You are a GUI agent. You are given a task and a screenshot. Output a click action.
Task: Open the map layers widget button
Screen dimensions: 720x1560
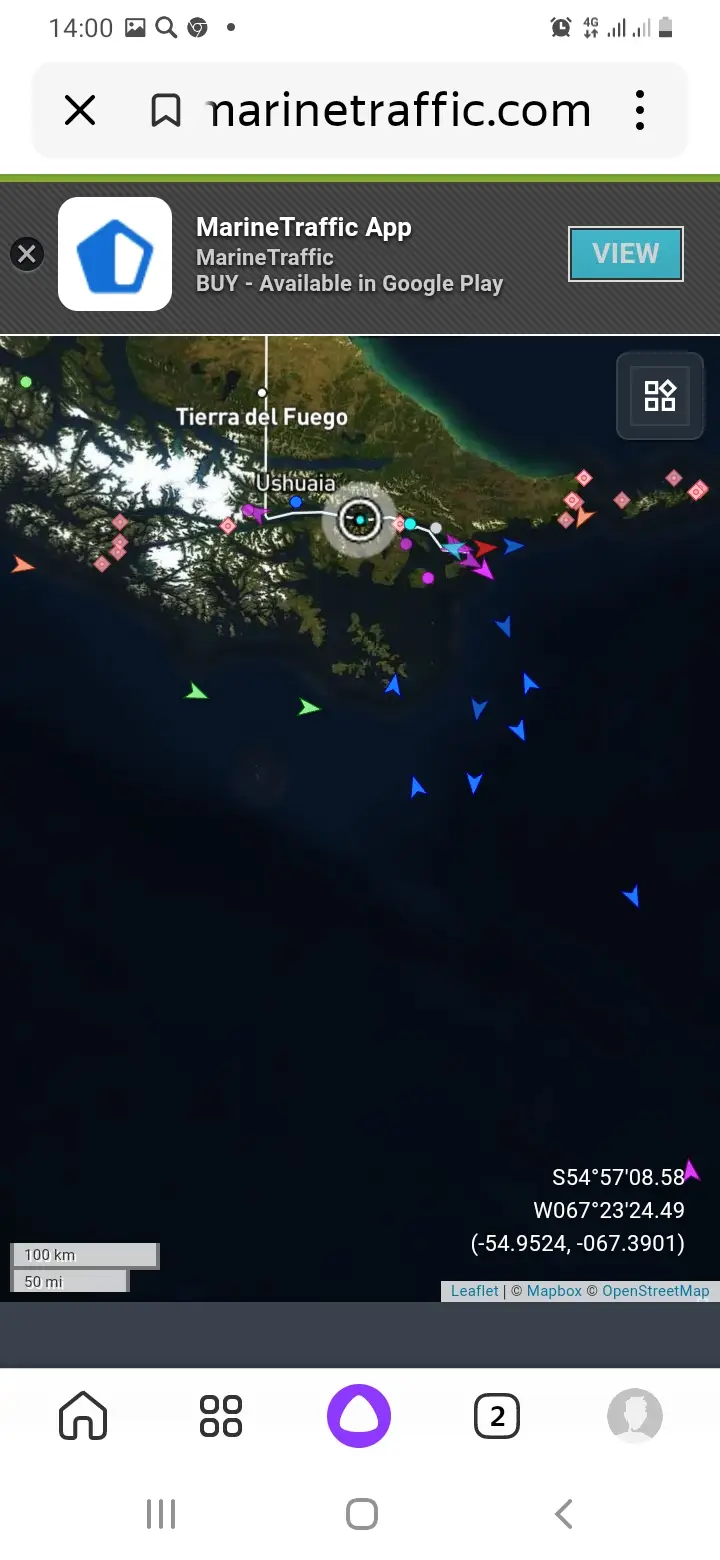pos(660,396)
